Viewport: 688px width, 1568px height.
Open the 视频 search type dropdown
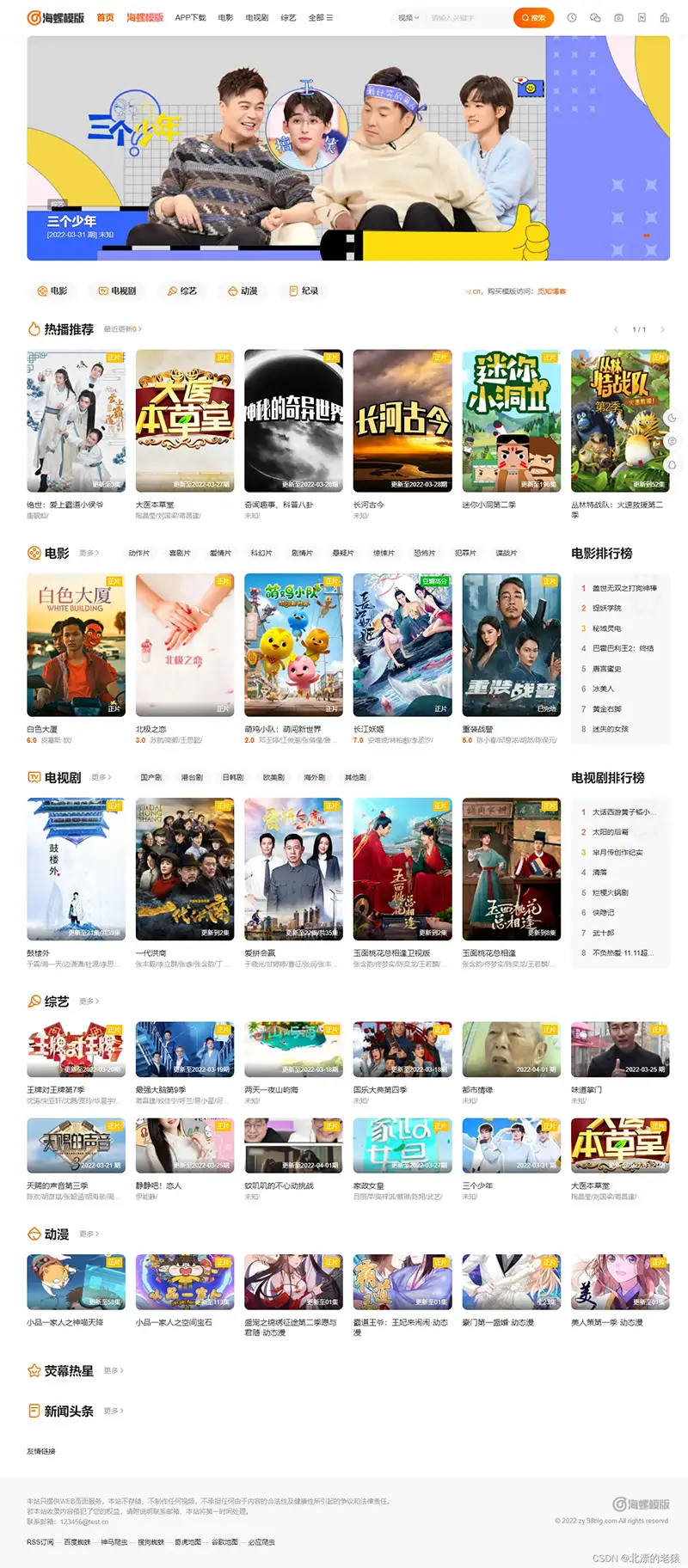point(409,16)
